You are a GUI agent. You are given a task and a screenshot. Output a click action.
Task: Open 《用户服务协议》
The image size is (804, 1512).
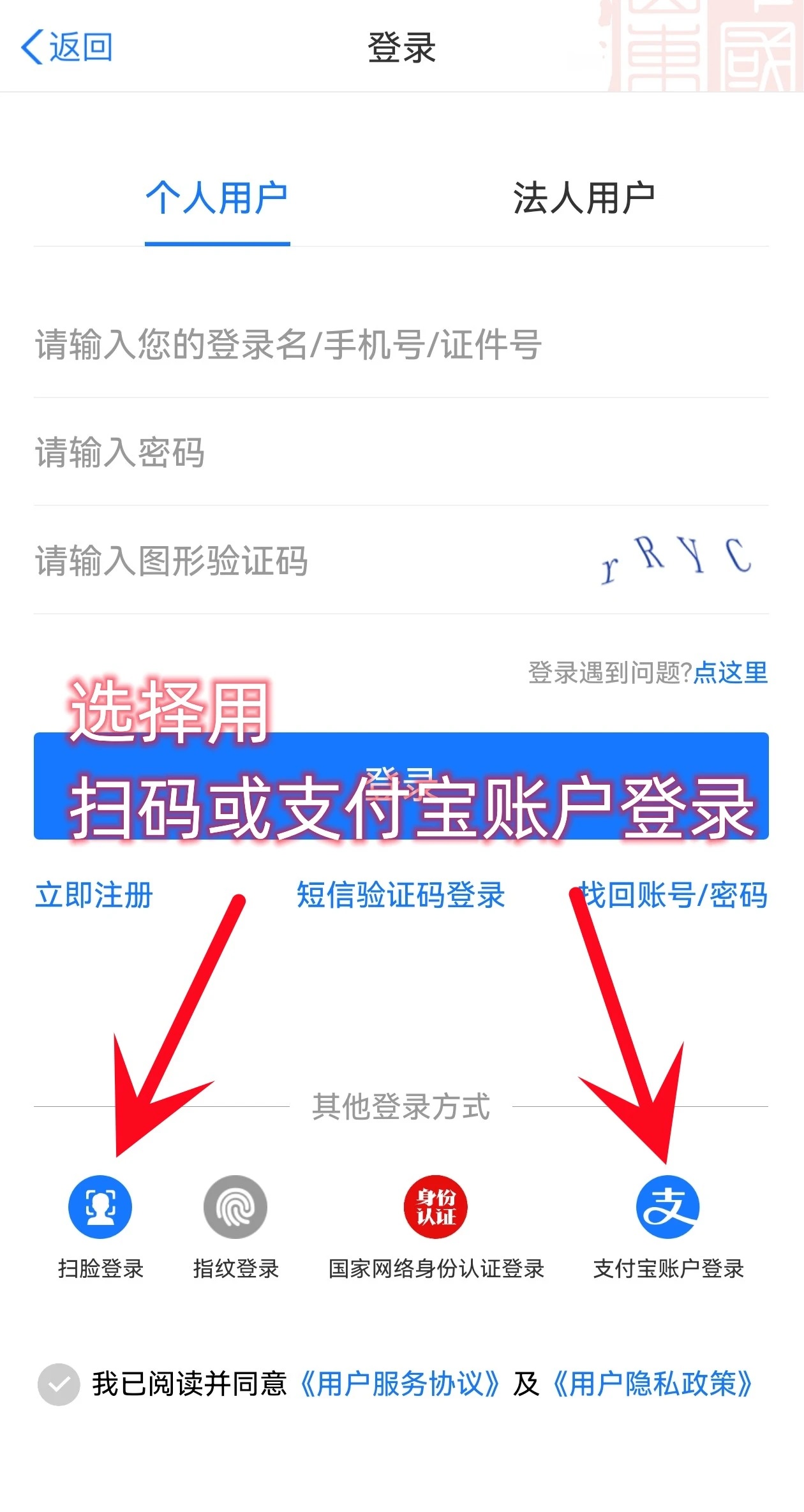399,1384
